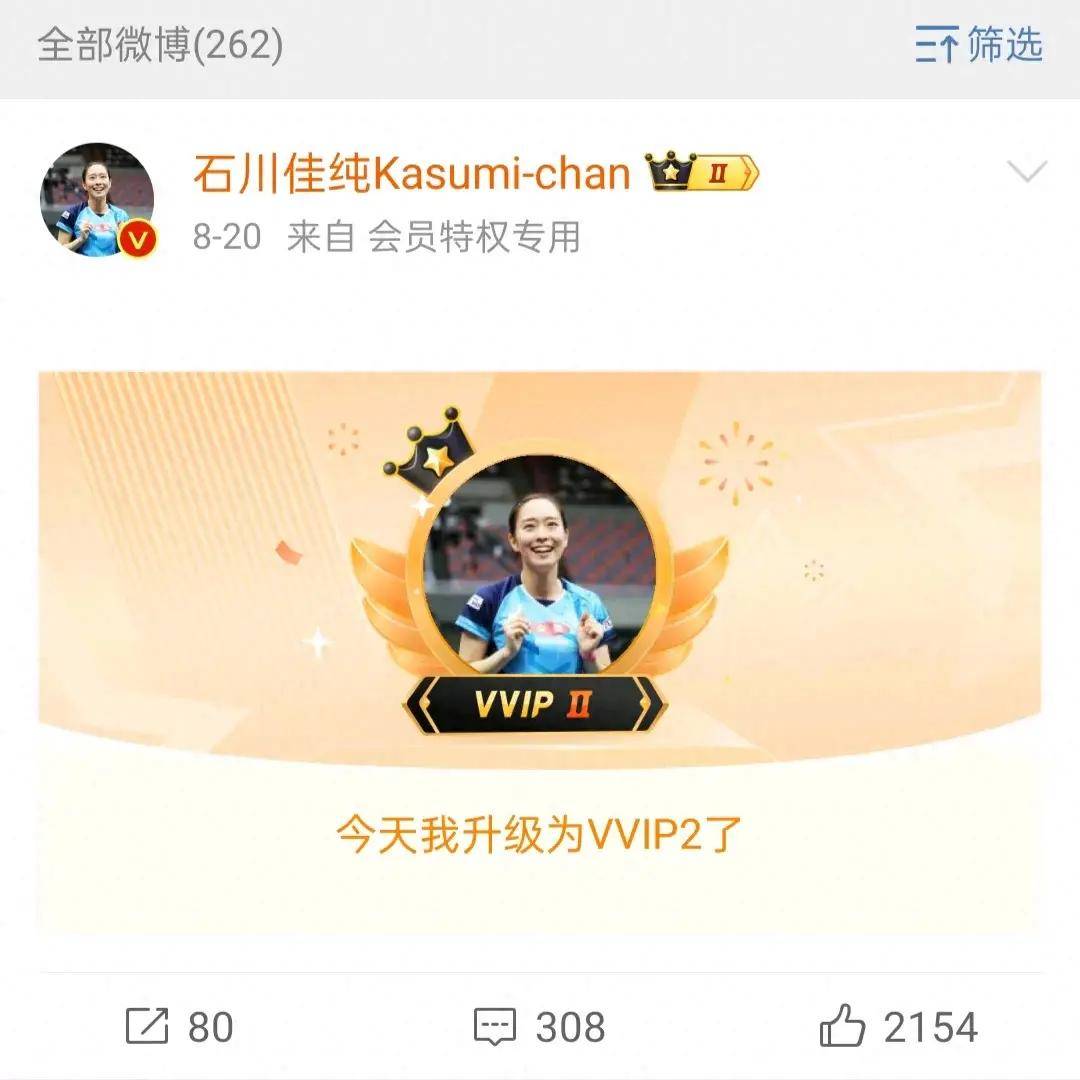Tap the VVIP crown membership badge
The width and height of the screenshot is (1080, 1080).
tap(703, 173)
